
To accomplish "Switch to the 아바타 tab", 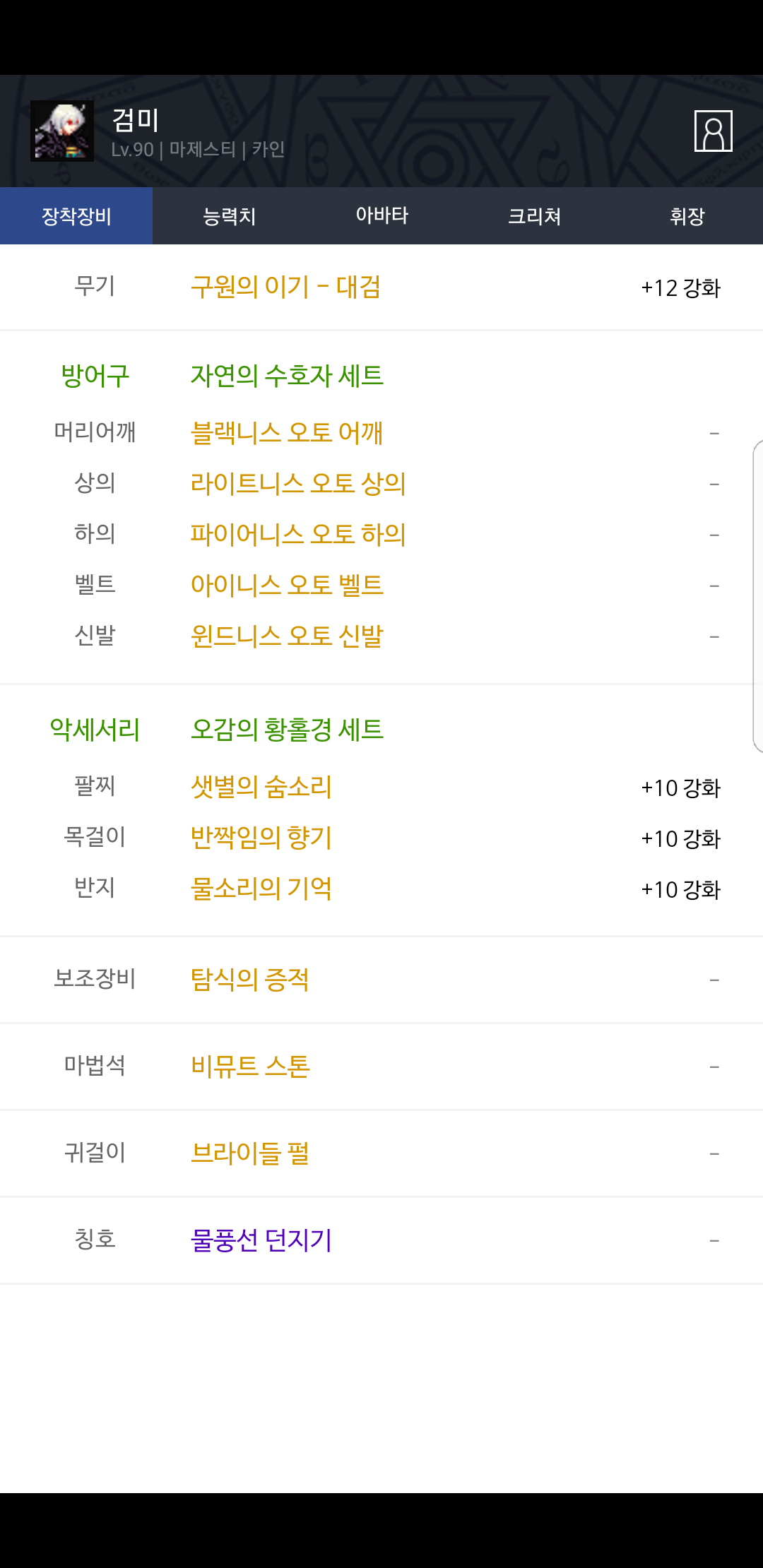I will tap(381, 215).
